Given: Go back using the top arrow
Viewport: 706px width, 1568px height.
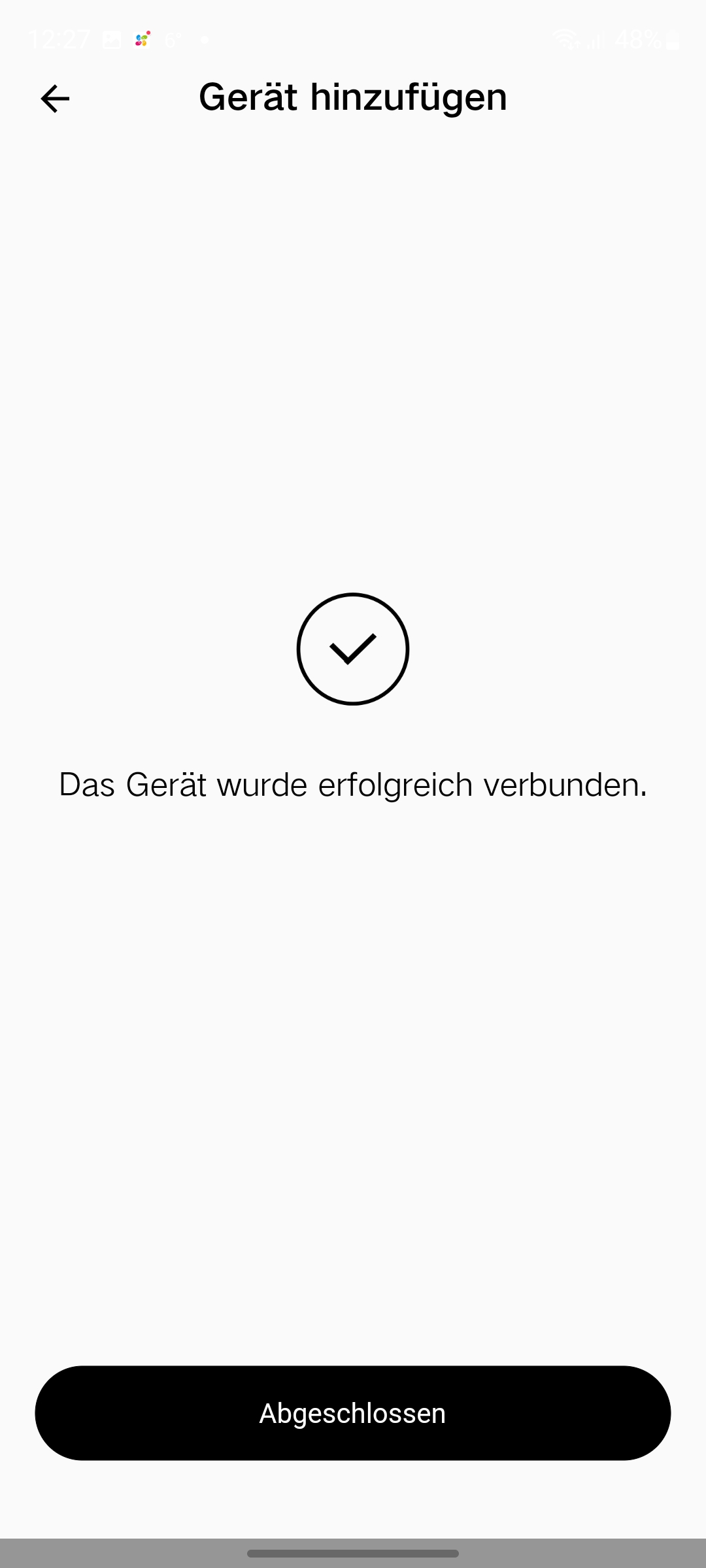Looking at the screenshot, I should pyautogui.click(x=55, y=99).
